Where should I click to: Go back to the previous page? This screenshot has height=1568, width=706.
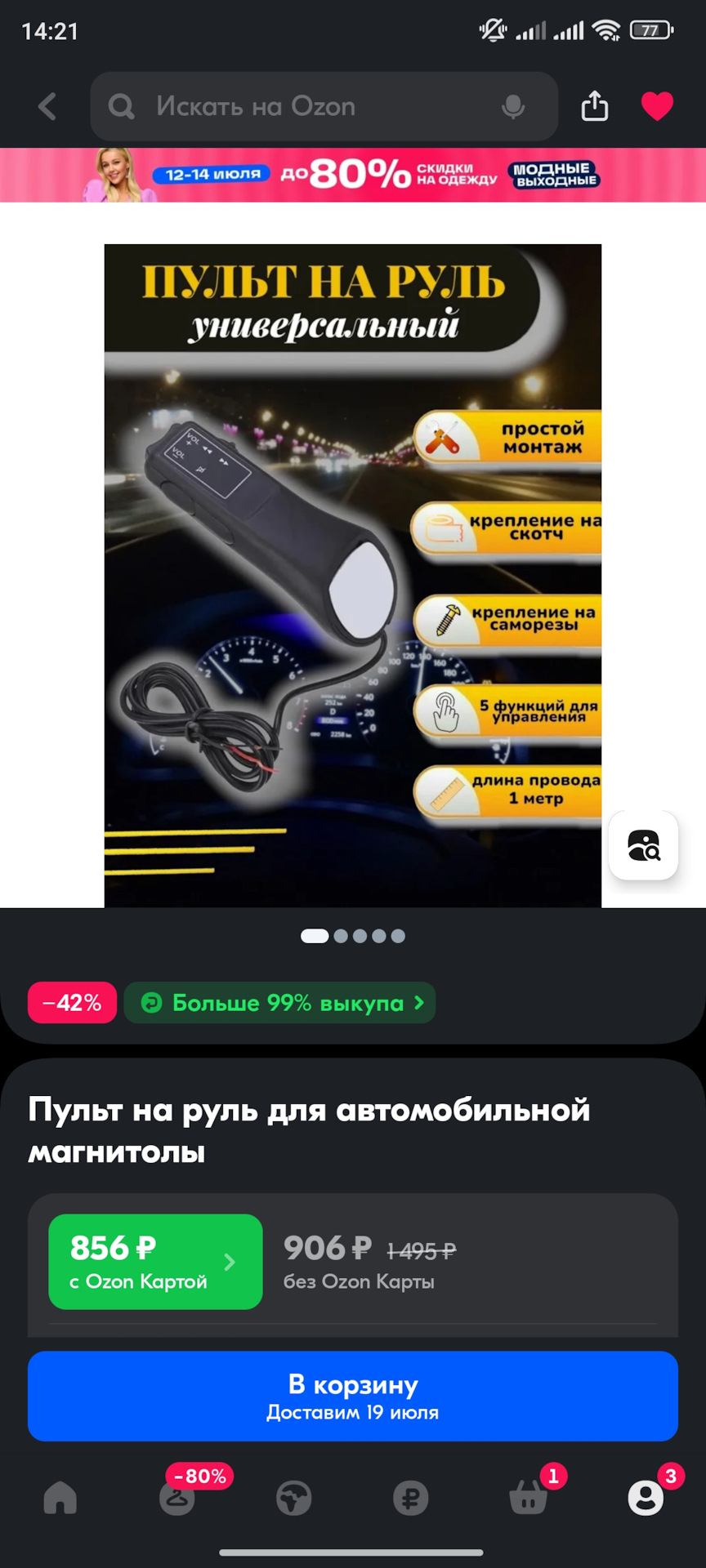tap(47, 106)
